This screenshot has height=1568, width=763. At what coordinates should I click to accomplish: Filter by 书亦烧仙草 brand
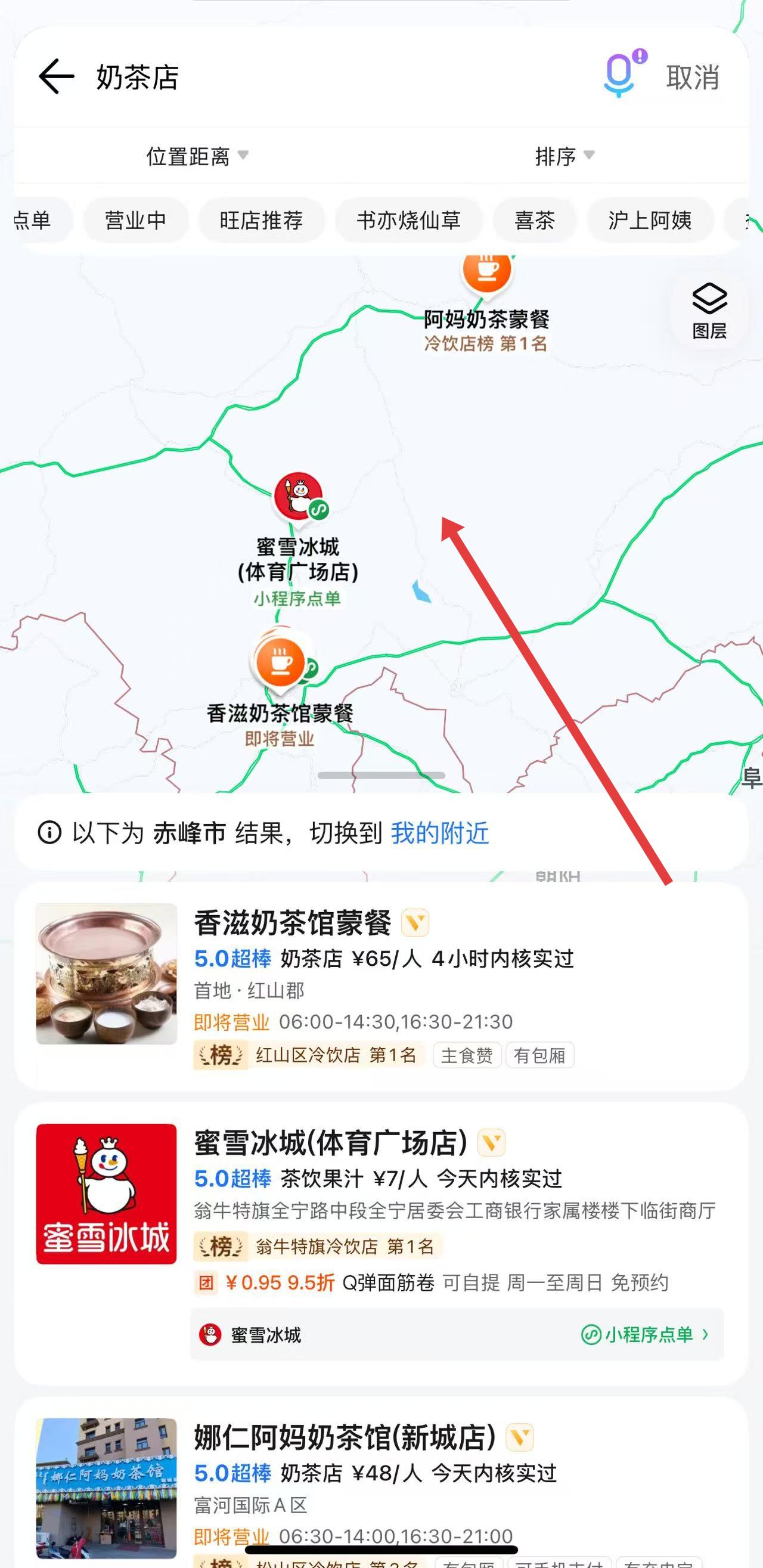pos(408,221)
